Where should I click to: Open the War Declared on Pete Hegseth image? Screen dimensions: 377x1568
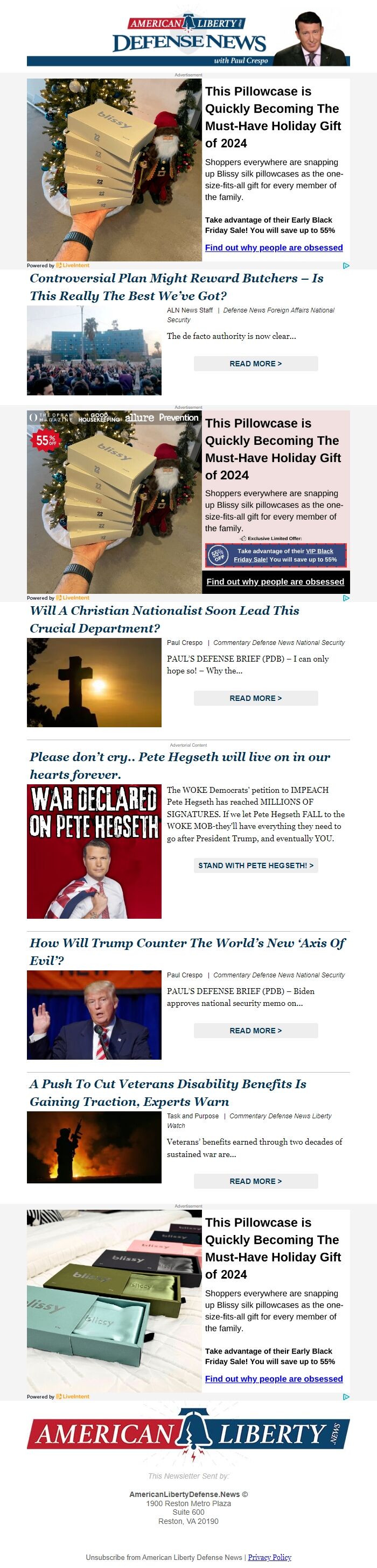pyautogui.click(x=94, y=851)
